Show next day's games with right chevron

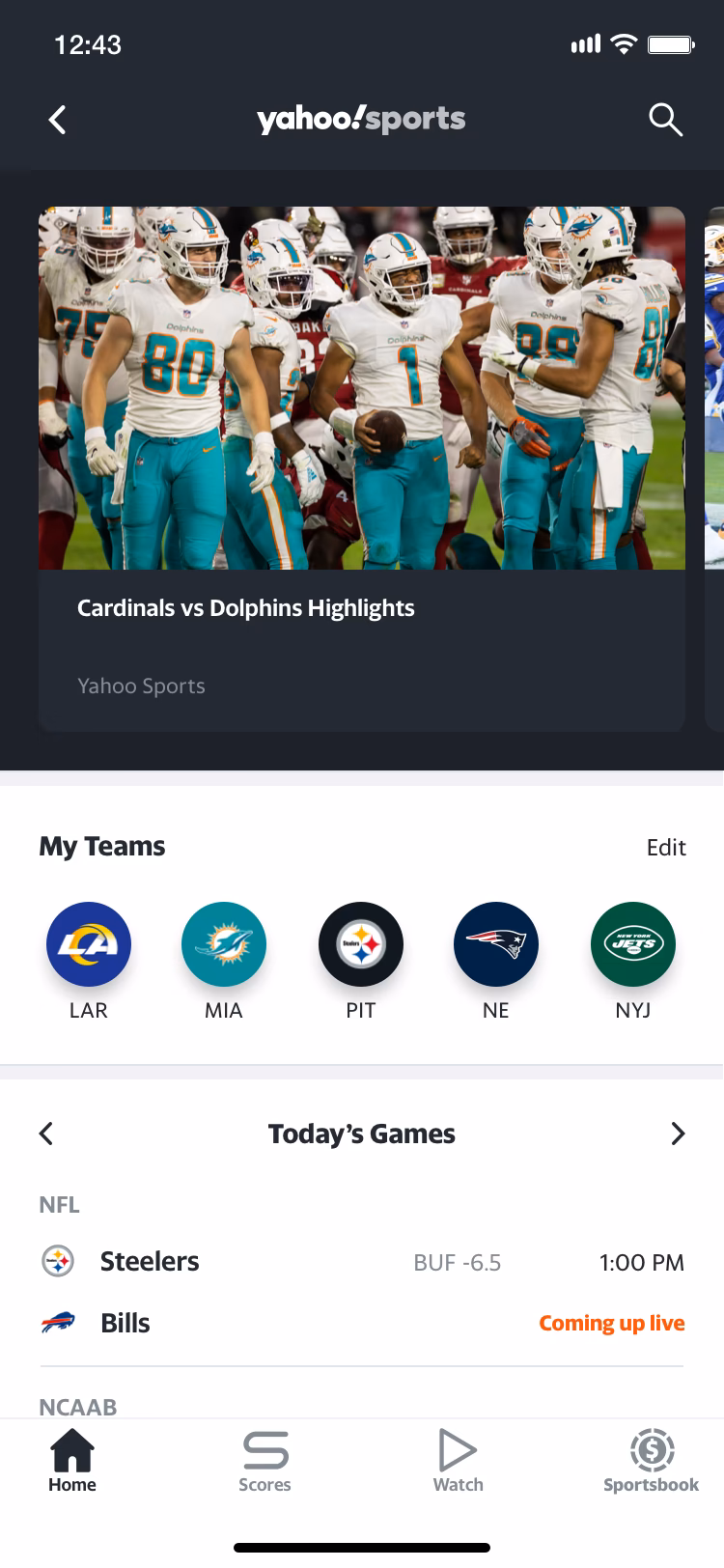678,1134
